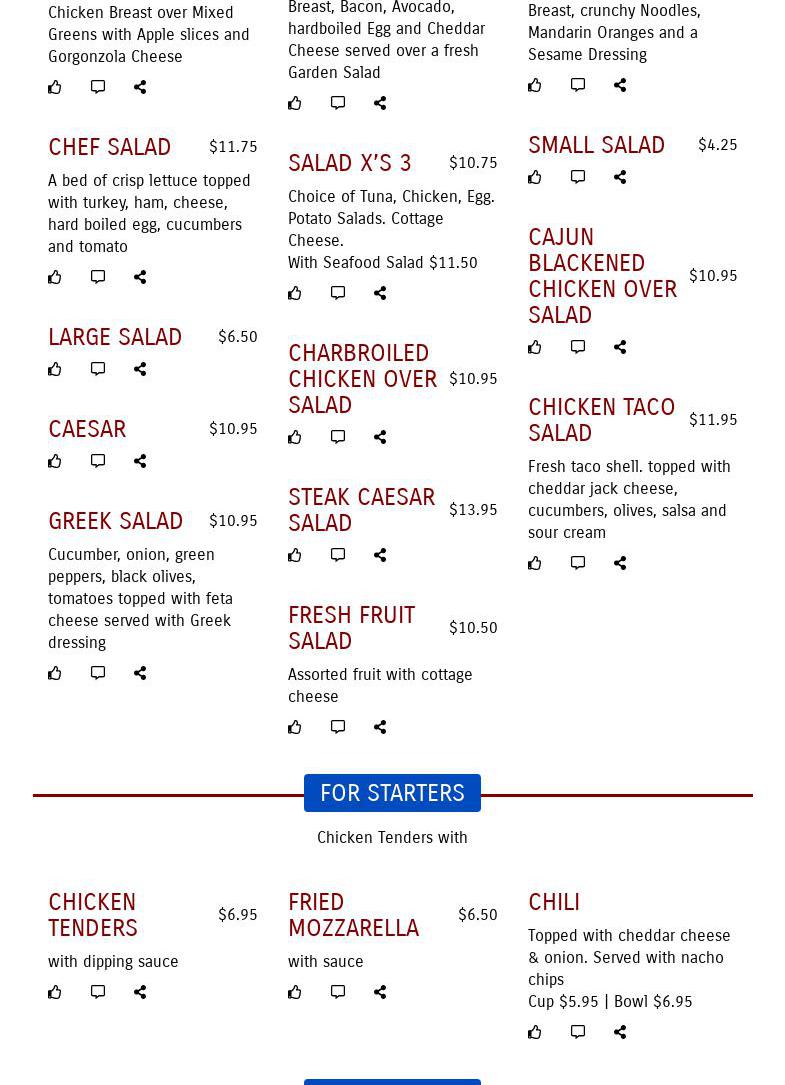
Task: Share the Fried Mozzarella starter
Action: click(x=380, y=992)
